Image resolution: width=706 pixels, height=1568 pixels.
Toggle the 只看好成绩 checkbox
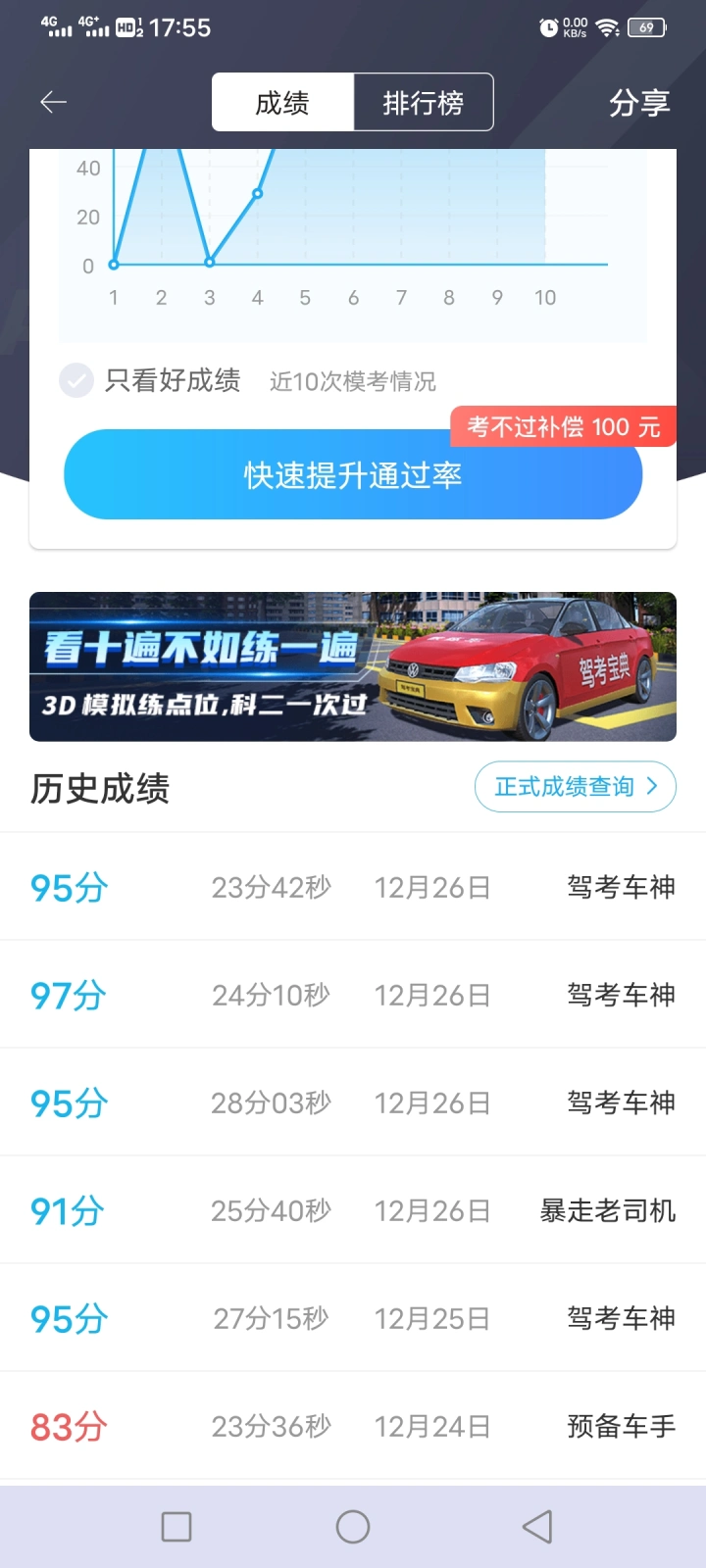[76, 380]
